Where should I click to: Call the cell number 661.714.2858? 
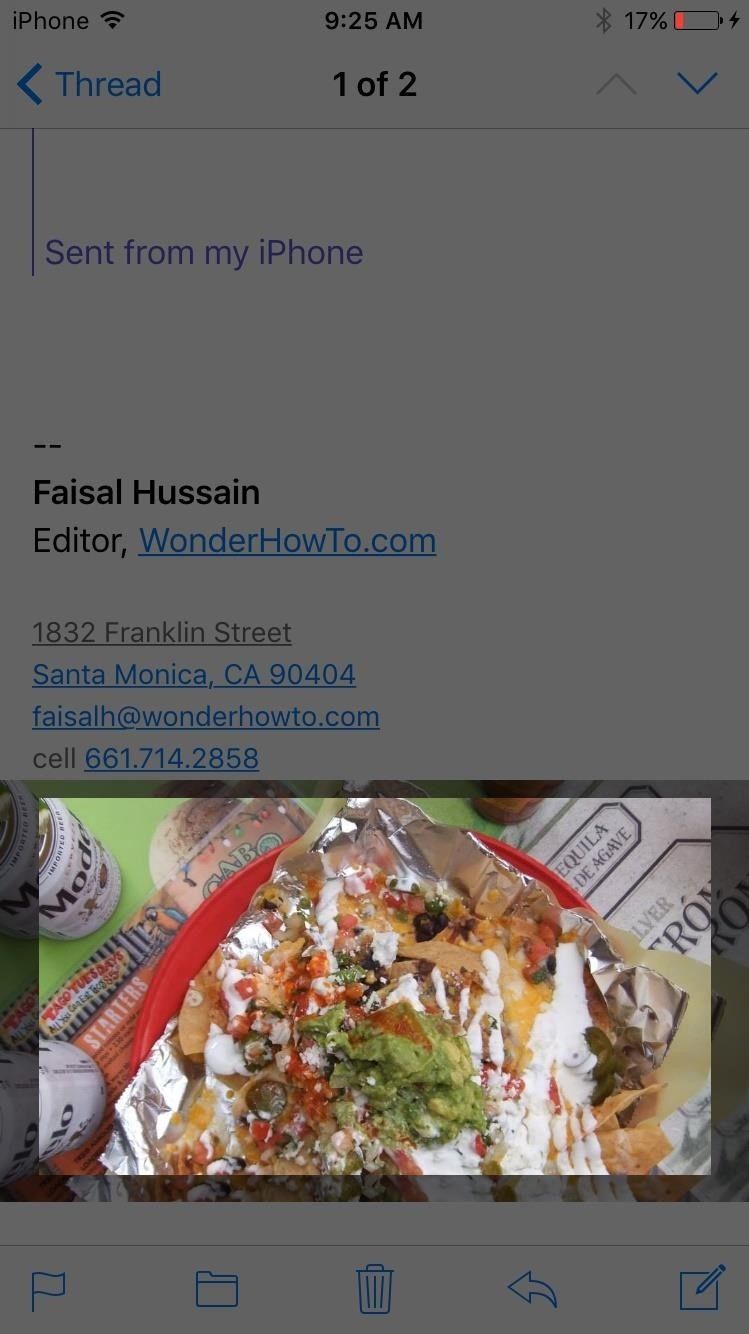(x=171, y=759)
